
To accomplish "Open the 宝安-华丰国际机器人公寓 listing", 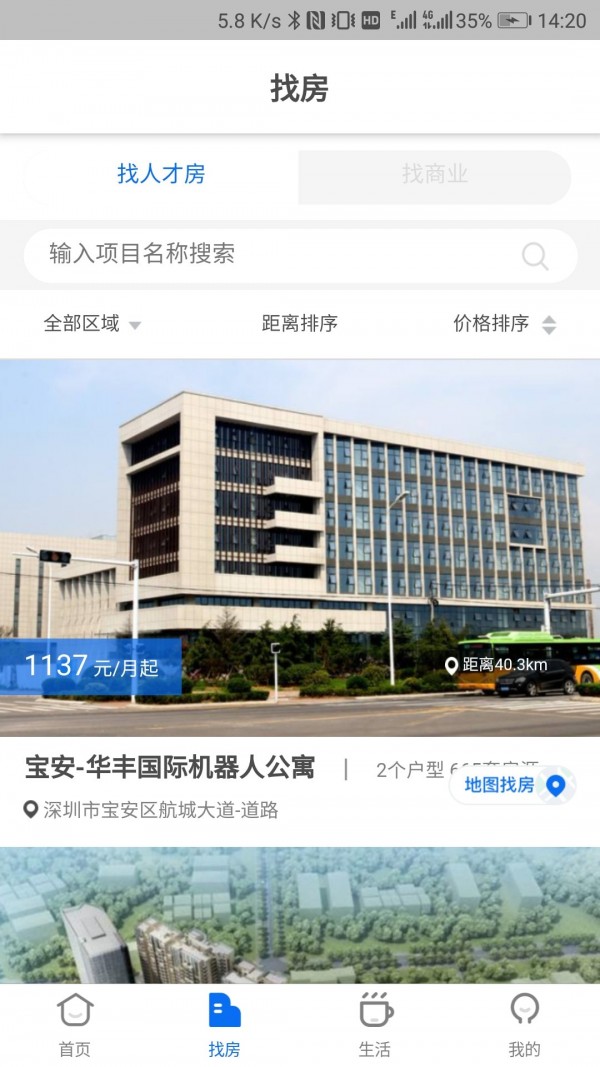I will click(170, 768).
